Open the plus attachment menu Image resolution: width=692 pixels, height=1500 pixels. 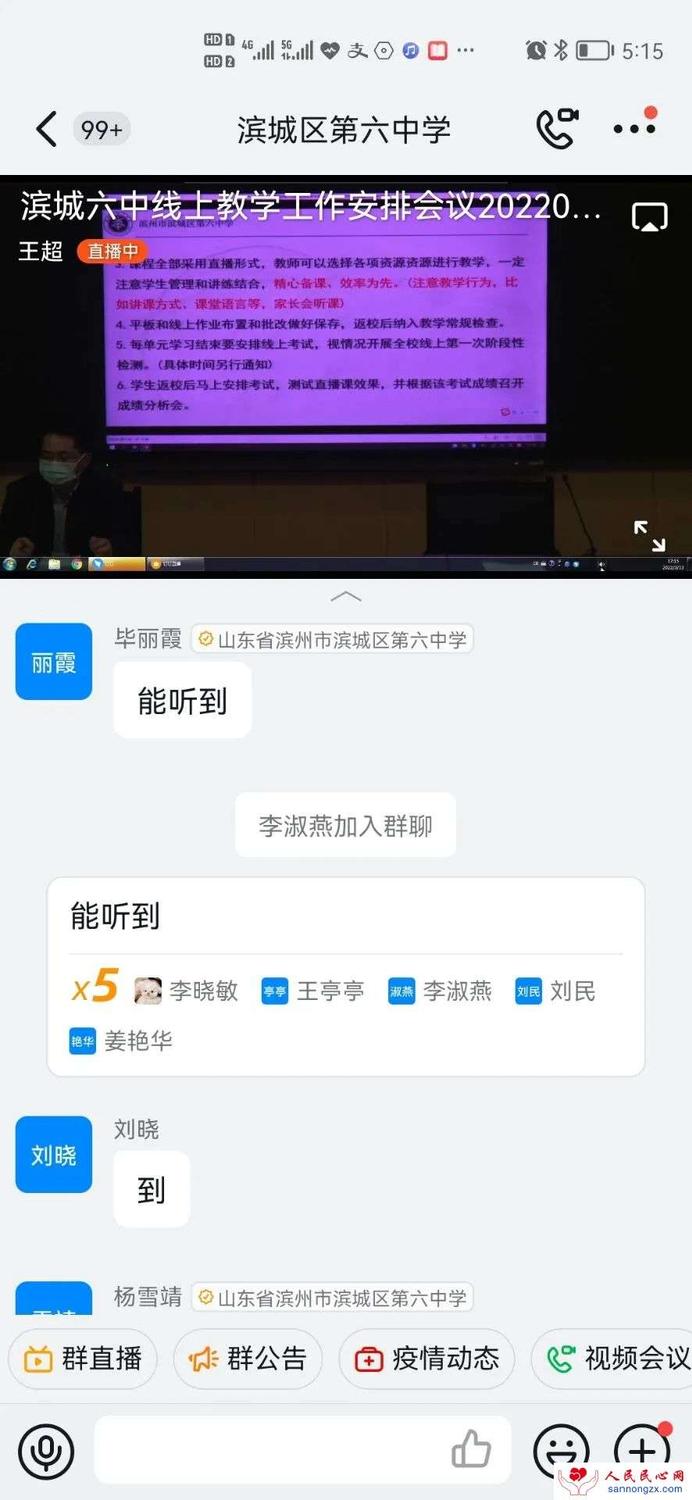point(641,1451)
